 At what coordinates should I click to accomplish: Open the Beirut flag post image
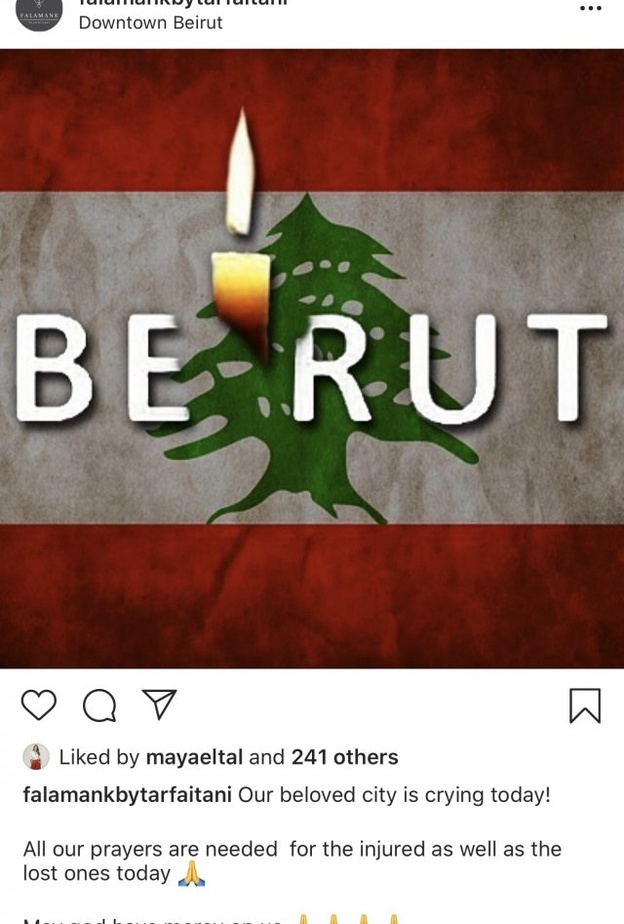(x=312, y=358)
